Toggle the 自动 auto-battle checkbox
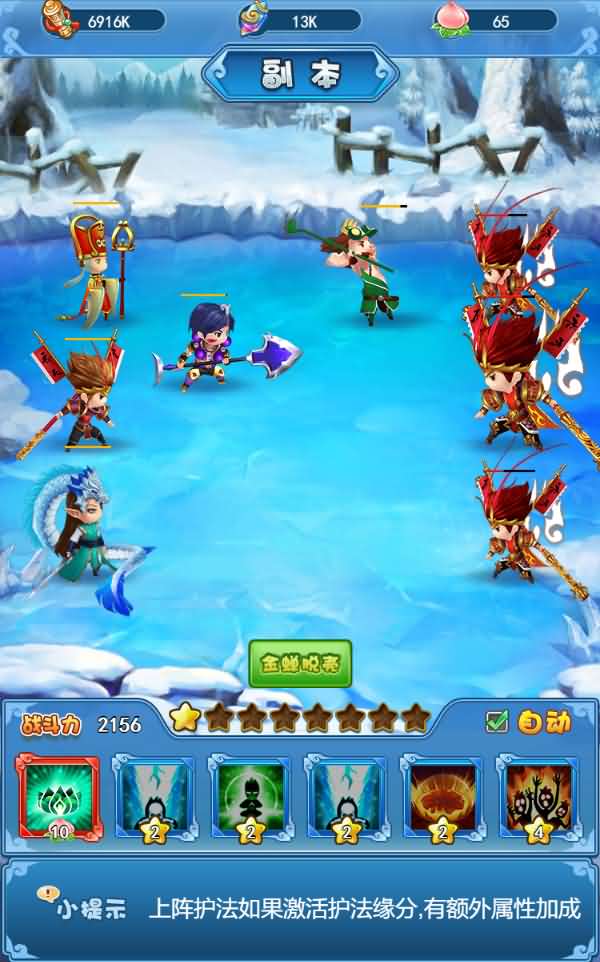 click(x=497, y=722)
